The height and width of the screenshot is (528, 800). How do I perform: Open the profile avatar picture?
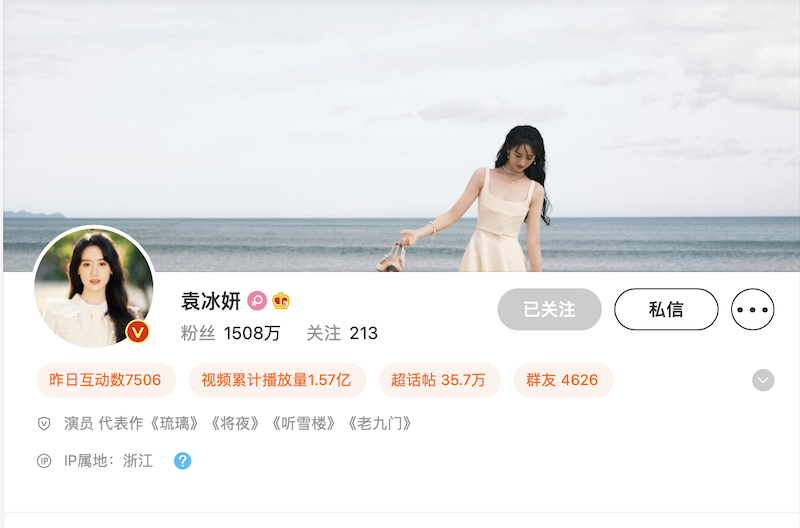click(93, 286)
